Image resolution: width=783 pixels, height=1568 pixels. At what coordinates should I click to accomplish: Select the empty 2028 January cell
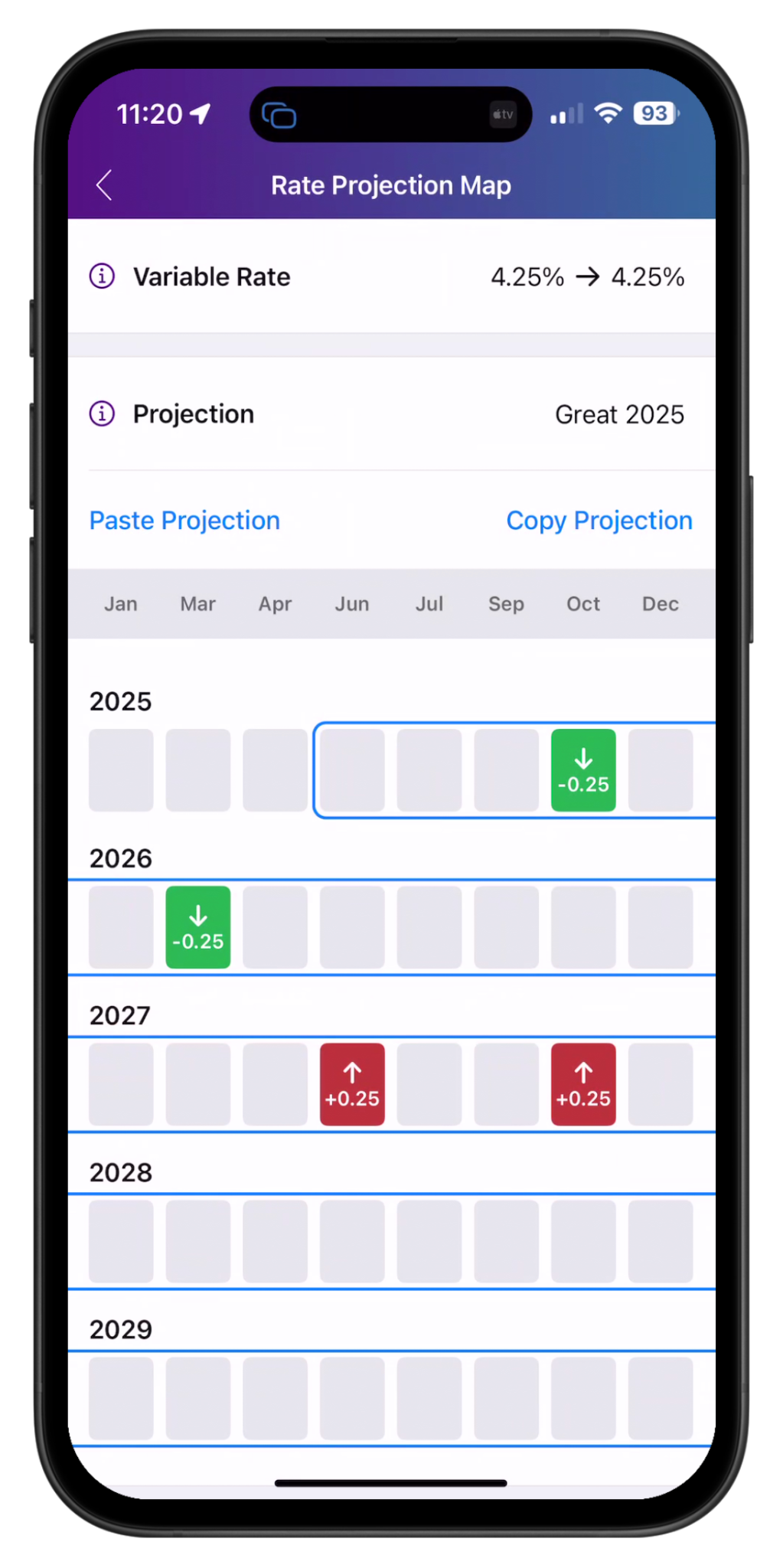click(121, 1241)
